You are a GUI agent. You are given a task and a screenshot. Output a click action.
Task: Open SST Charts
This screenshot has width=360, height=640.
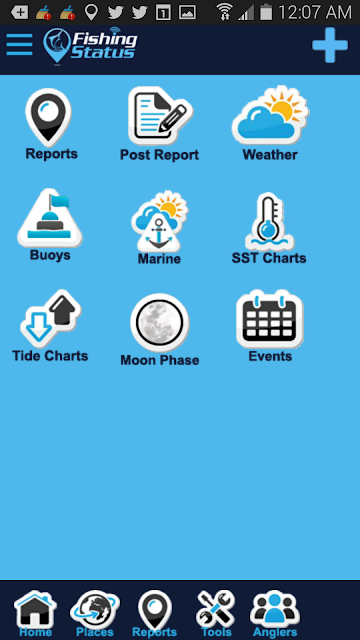click(269, 229)
